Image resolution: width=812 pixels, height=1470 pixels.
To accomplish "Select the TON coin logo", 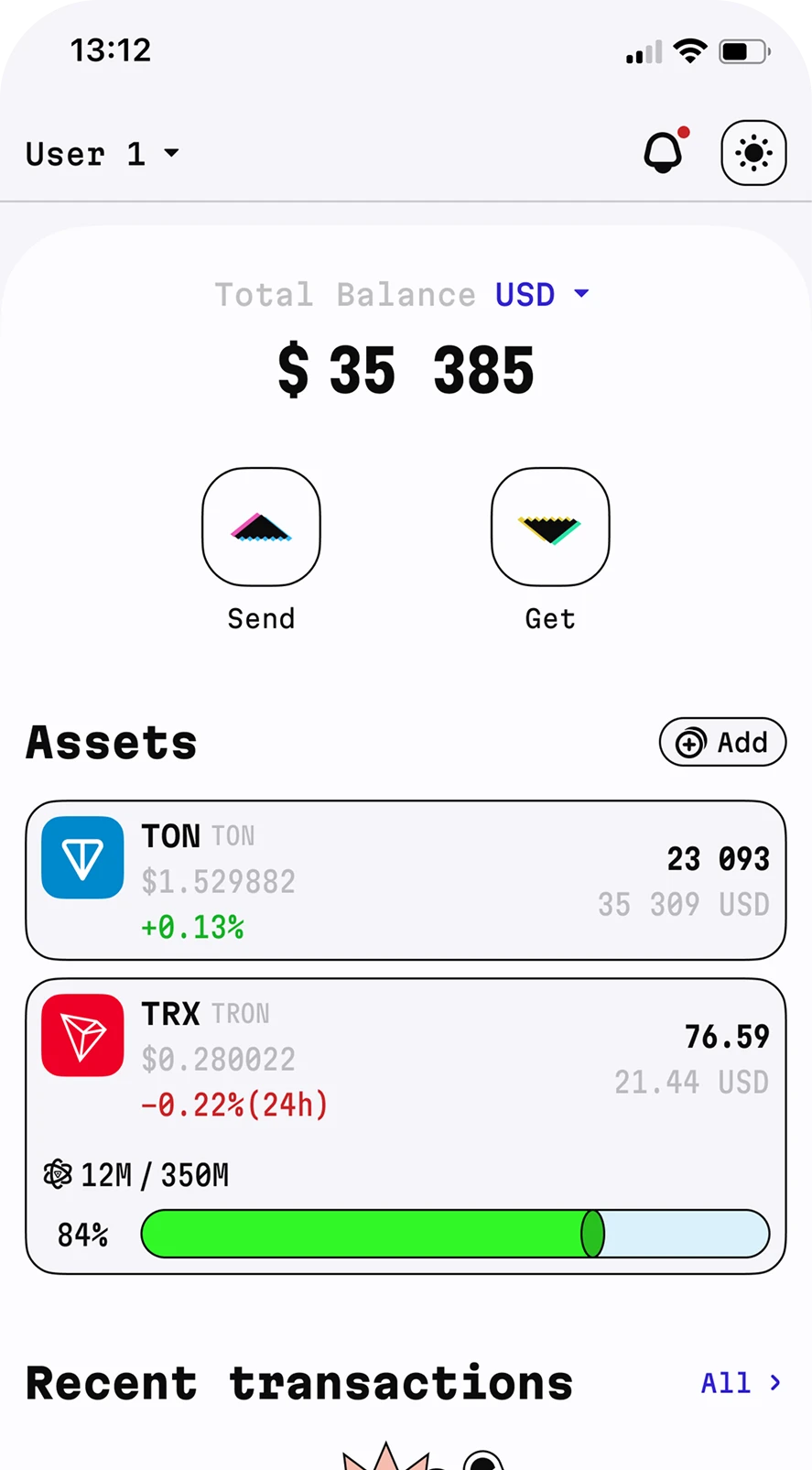I will pyautogui.click(x=82, y=858).
